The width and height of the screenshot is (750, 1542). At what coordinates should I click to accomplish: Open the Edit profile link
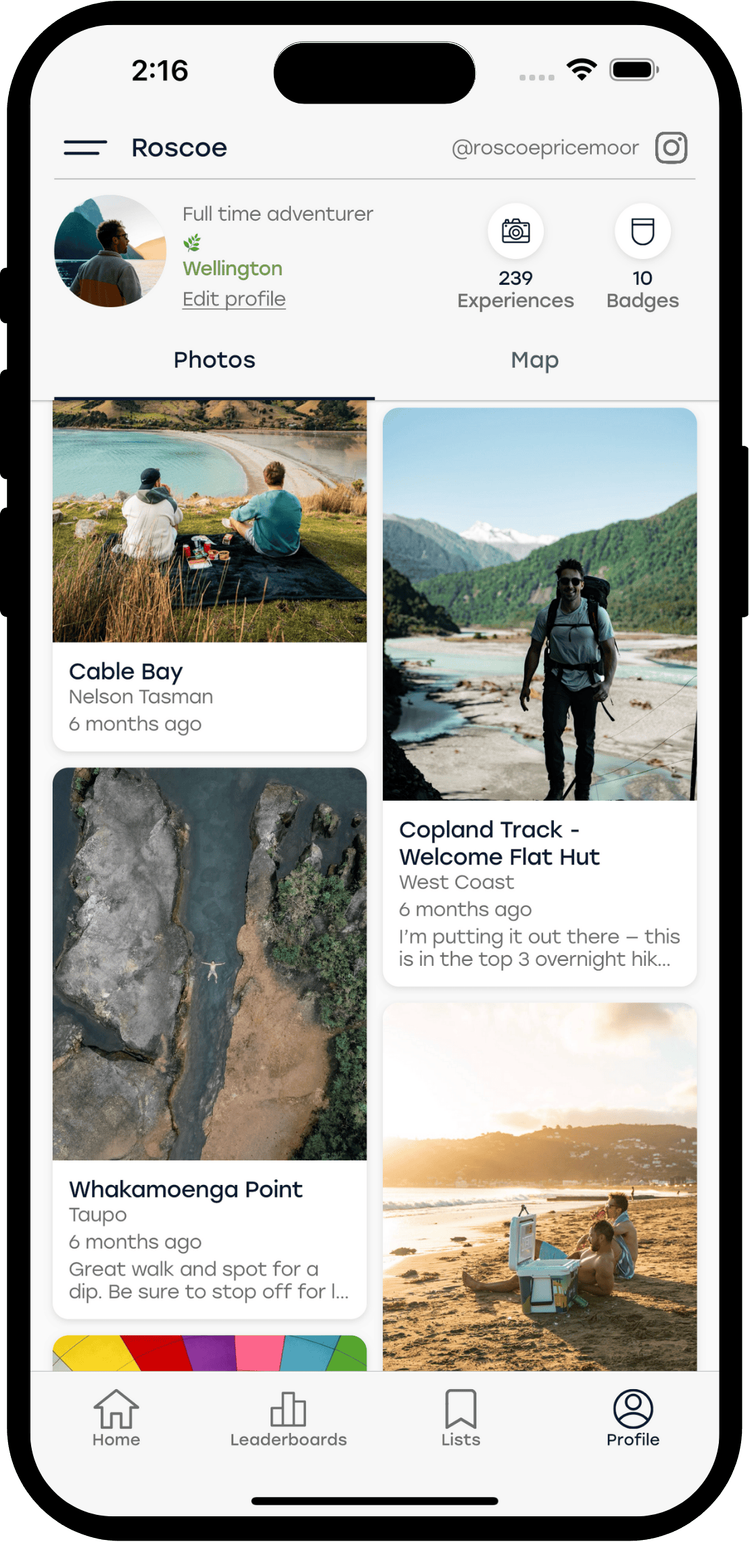click(x=234, y=299)
